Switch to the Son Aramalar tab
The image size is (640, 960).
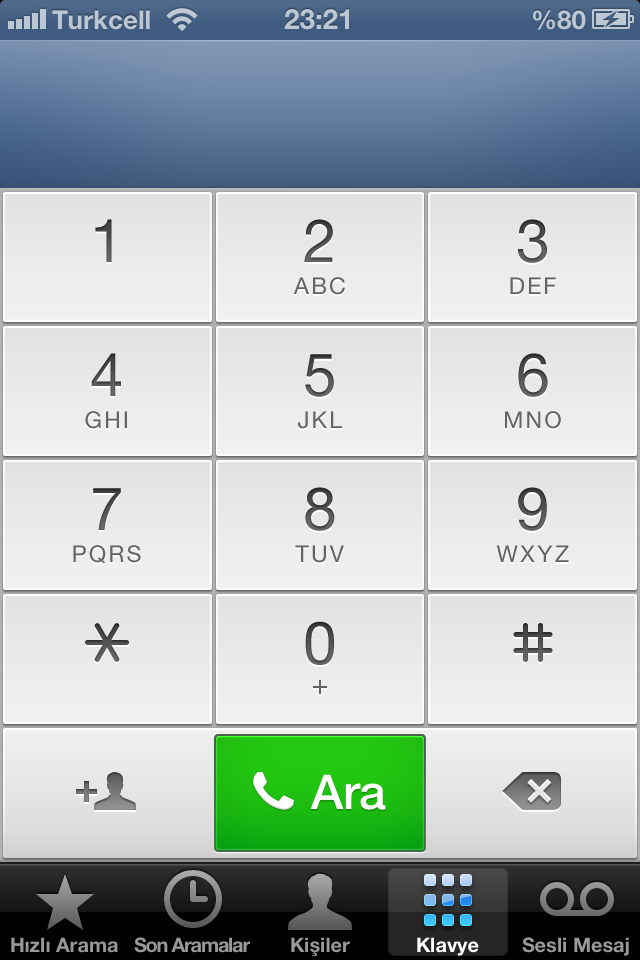[x=192, y=912]
